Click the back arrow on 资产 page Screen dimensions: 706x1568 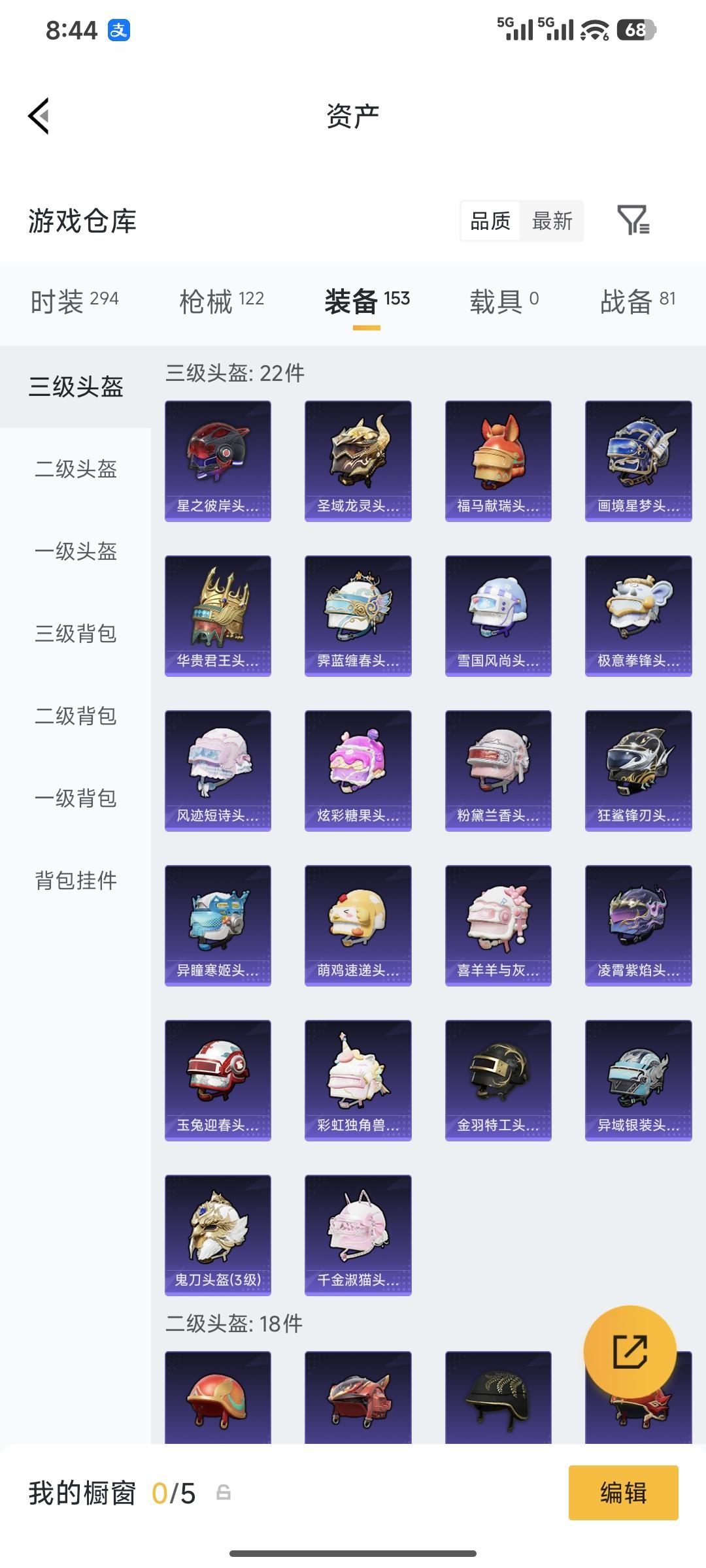[x=37, y=115]
